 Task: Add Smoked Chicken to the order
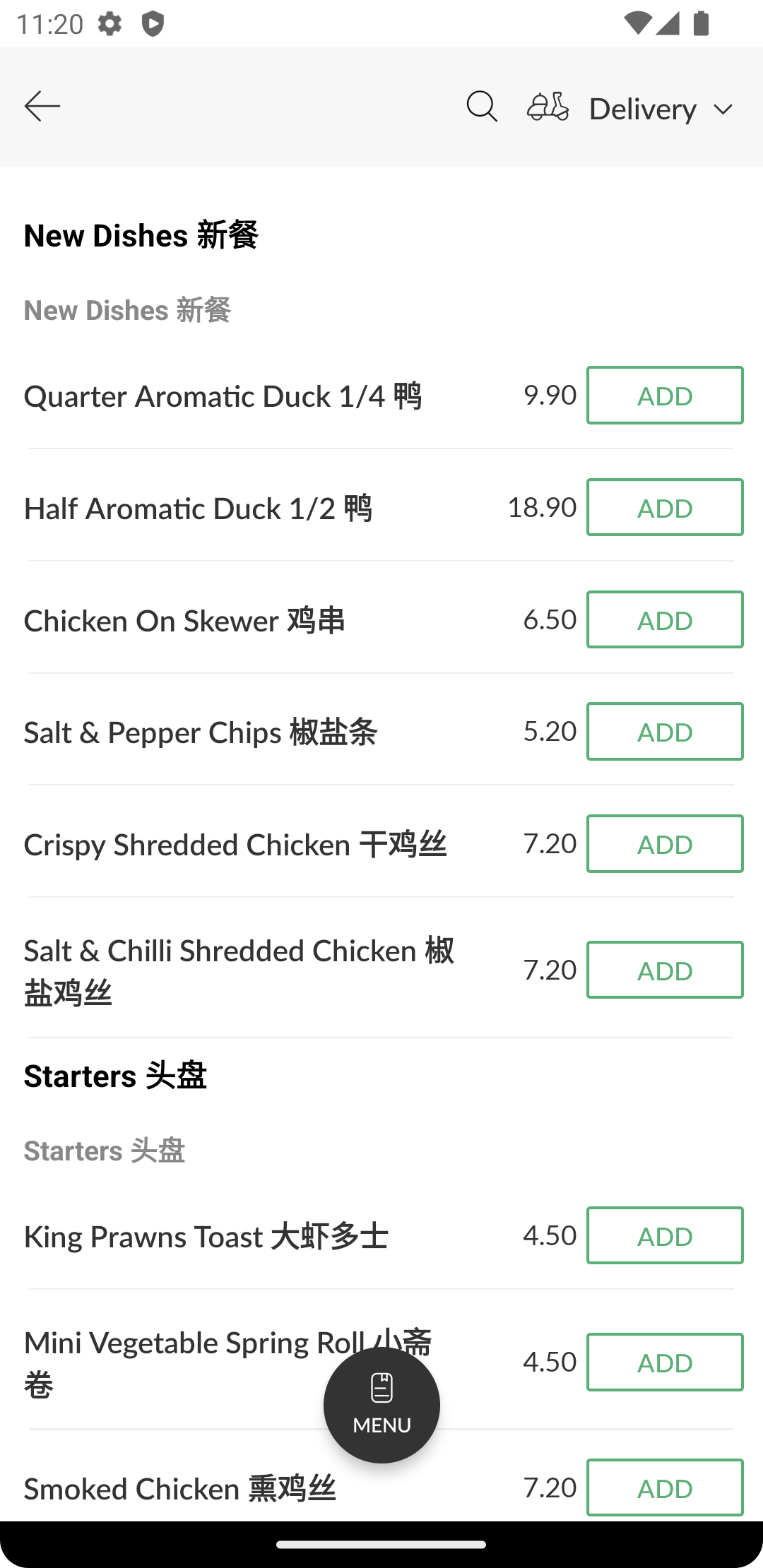coord(665,1487)
